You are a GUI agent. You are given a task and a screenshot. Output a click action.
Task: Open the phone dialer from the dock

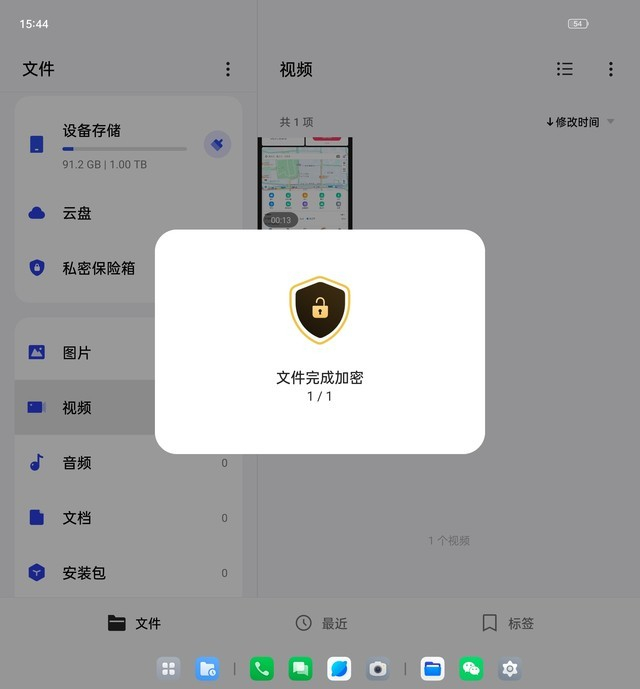(x=262, y=669)
